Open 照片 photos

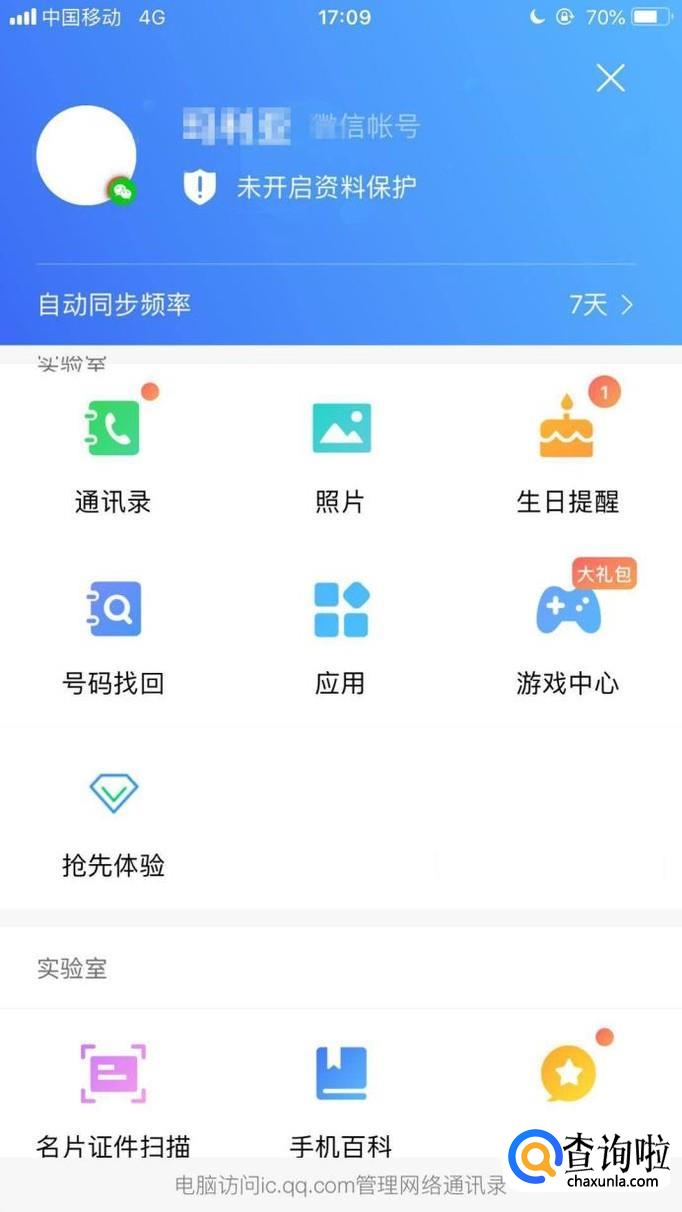(x=340, y=453)
